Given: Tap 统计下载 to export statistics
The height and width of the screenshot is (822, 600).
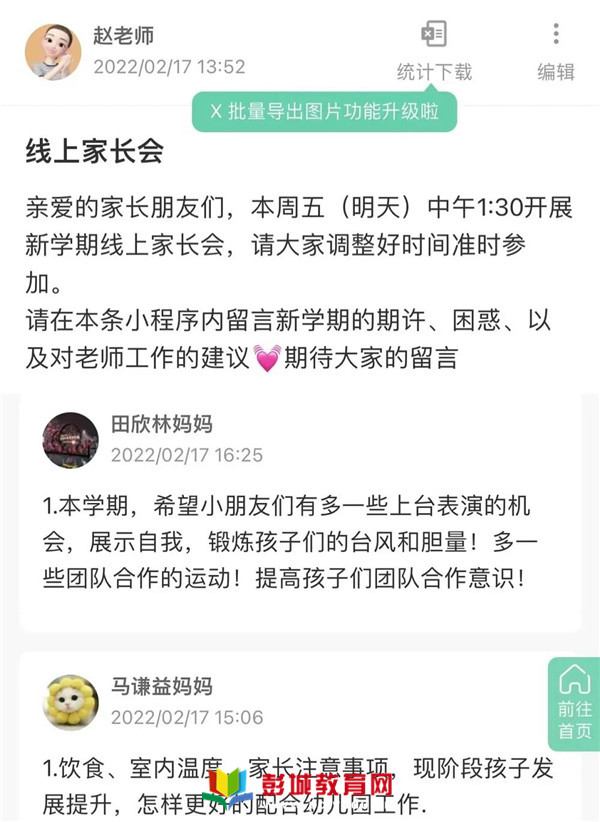Looking at the screenshot, I should [x=433, y=50].
